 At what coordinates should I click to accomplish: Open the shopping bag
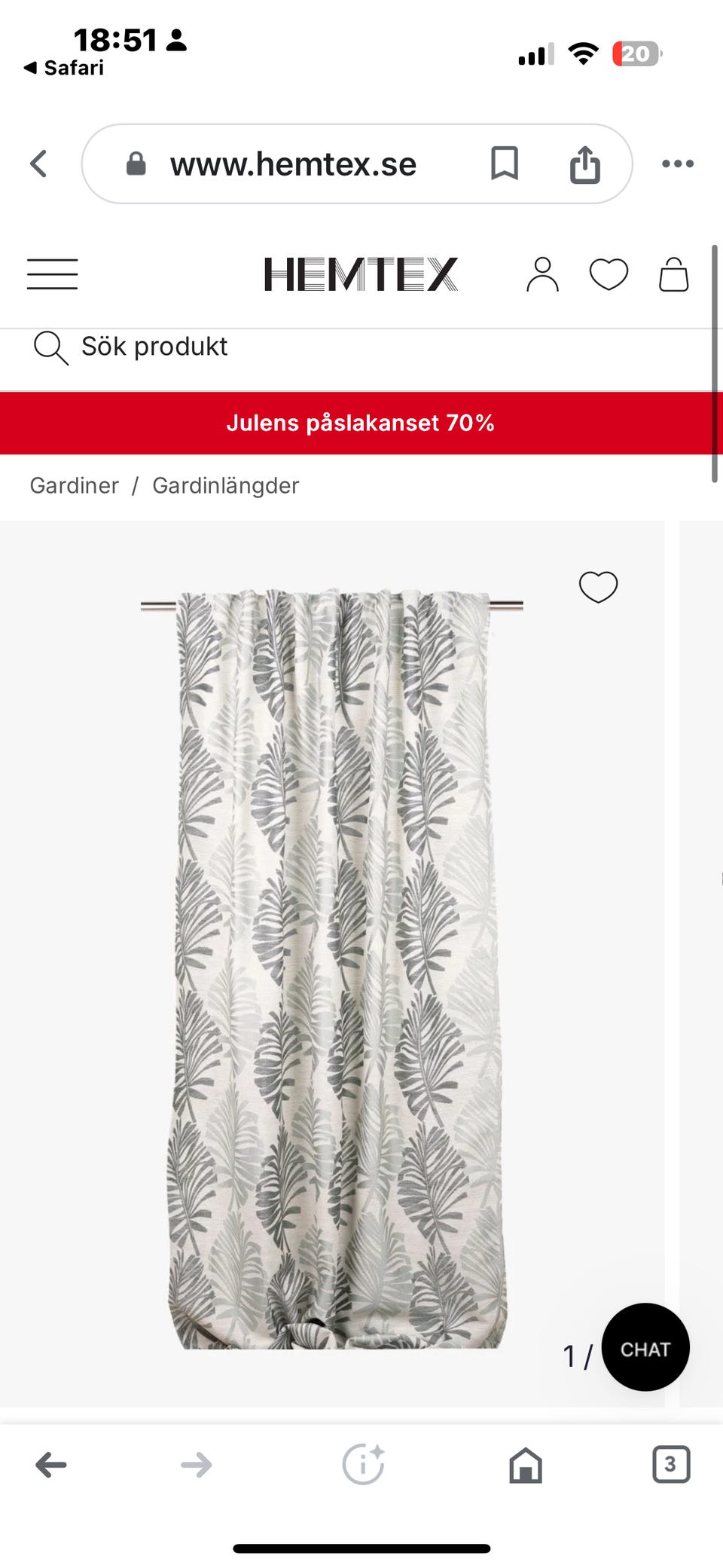673,274
